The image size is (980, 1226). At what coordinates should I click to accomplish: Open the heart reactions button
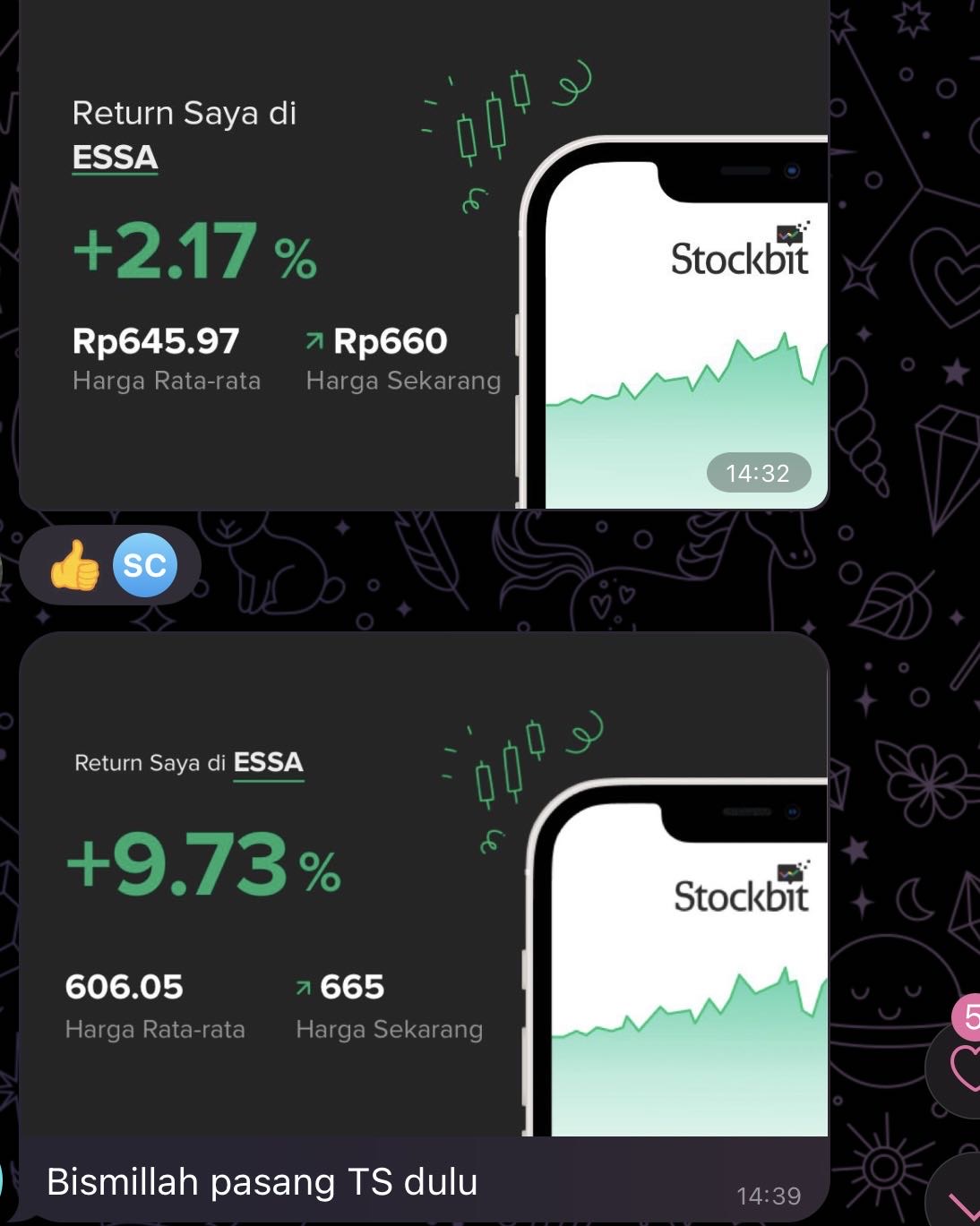pyautogui.click(x=962, y=1068)
